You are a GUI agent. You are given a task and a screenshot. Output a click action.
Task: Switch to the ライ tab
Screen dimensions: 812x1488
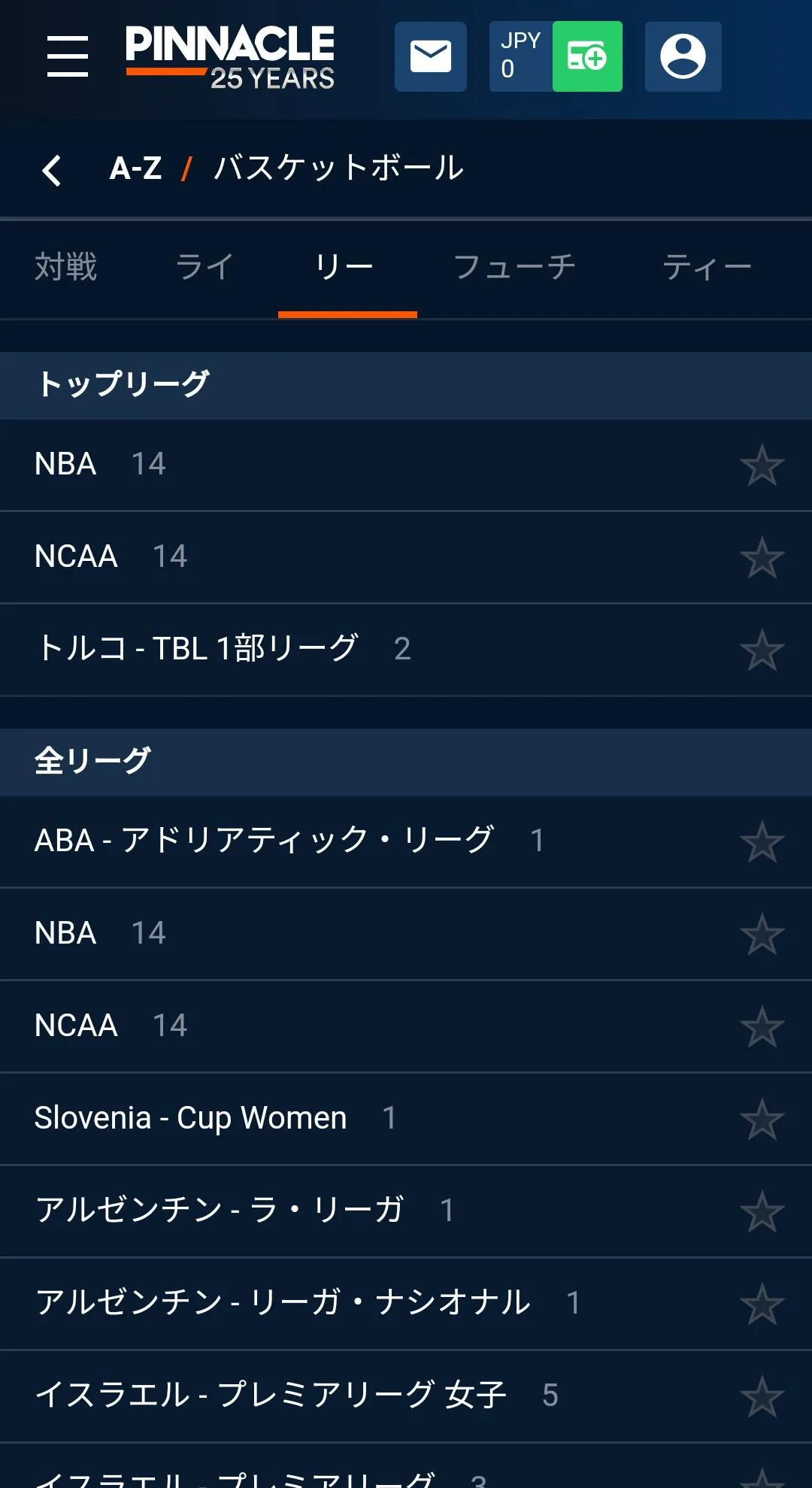click(x=205, y=267)
